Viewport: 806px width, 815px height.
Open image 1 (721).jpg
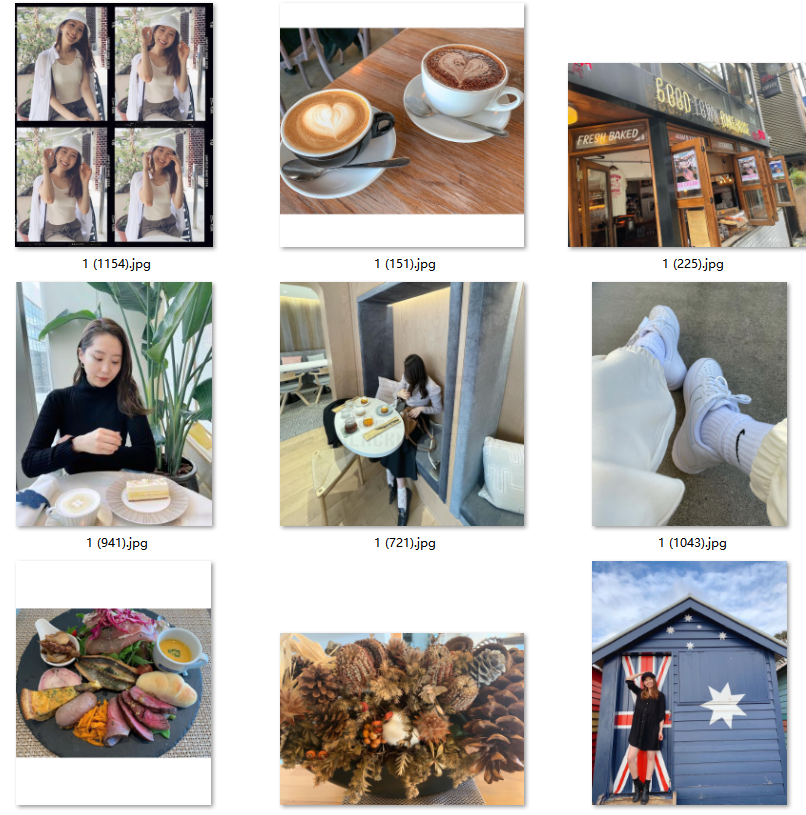(x=402, y=404)
